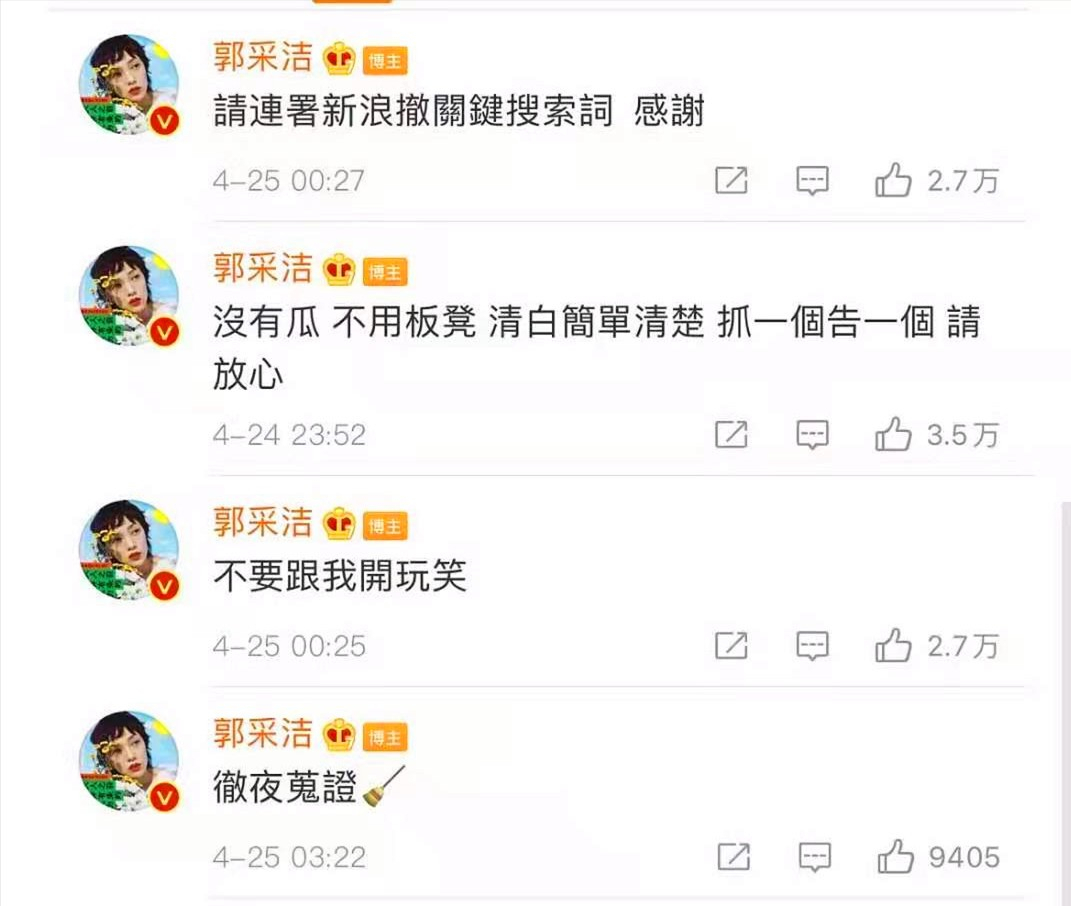Repost the 不要跟我開玩笑 comment
Image resolution: width=1071 pixels, height=906 pixels.
point(732,646)
